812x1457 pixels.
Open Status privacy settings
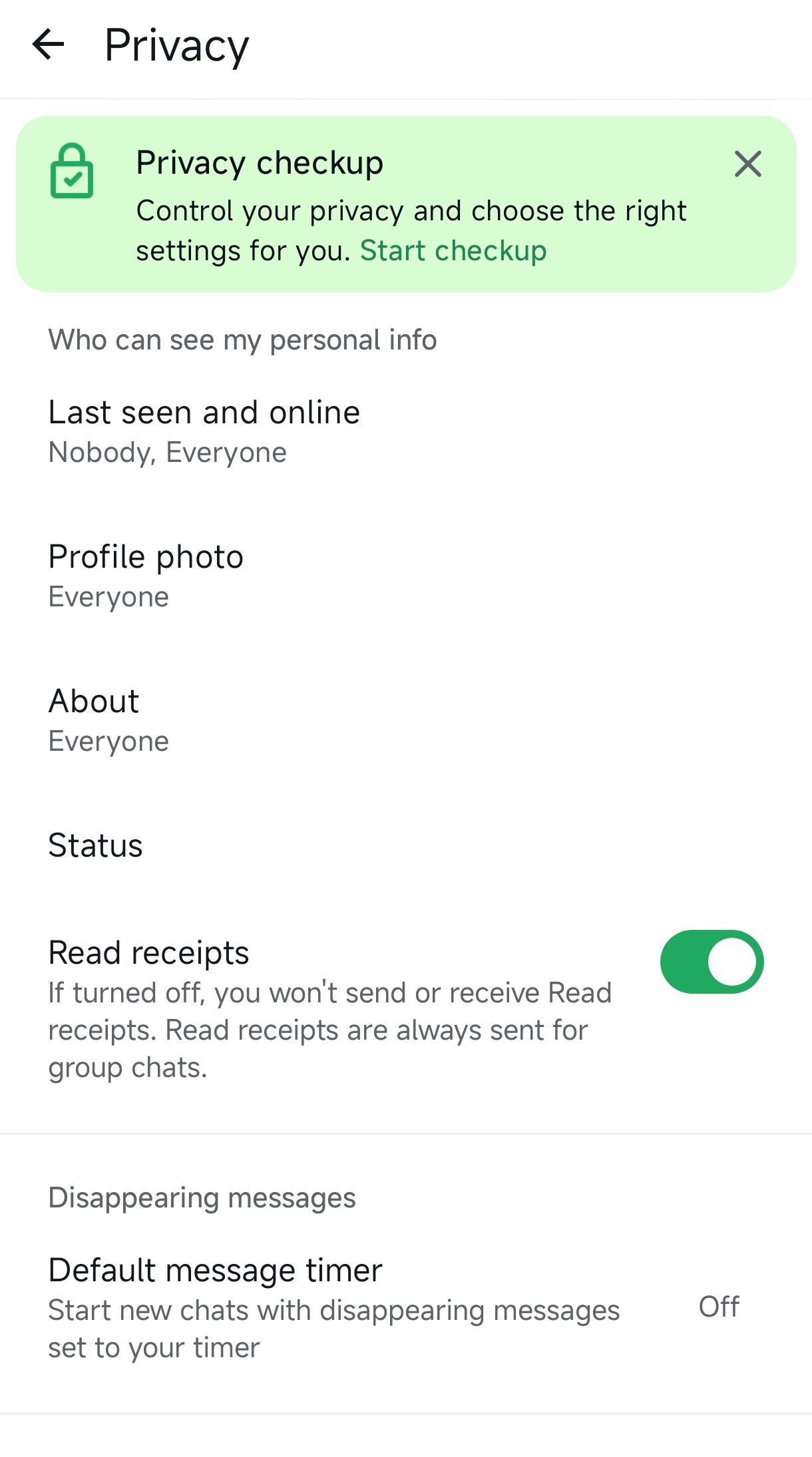(95, 845)
